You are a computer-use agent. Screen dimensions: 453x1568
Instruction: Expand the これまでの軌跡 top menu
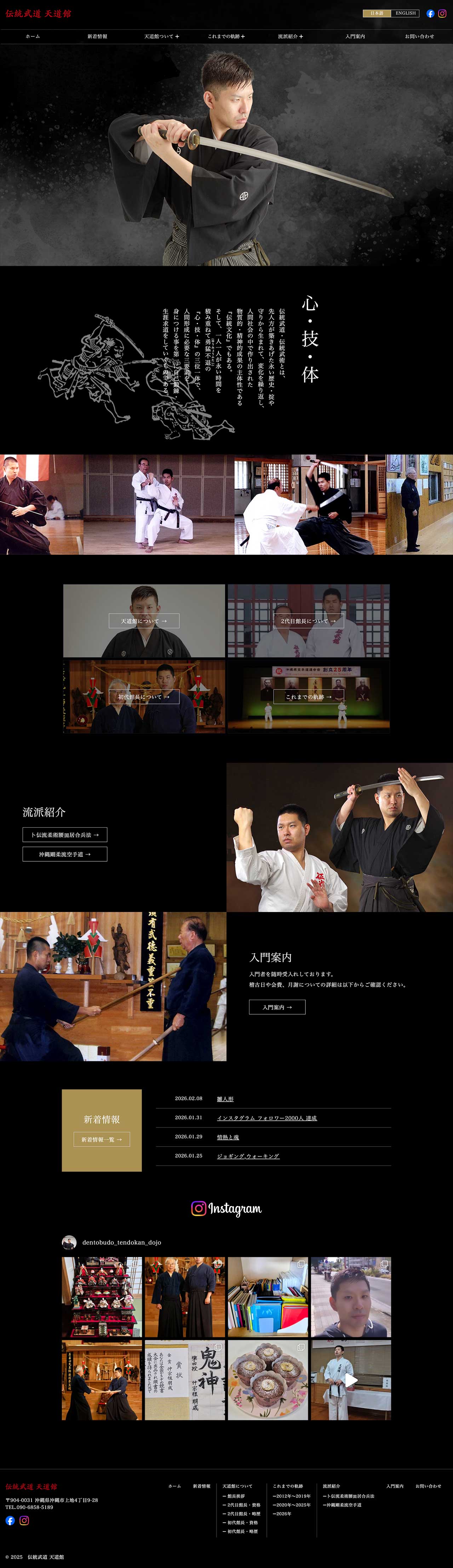[x=226, y=36]
